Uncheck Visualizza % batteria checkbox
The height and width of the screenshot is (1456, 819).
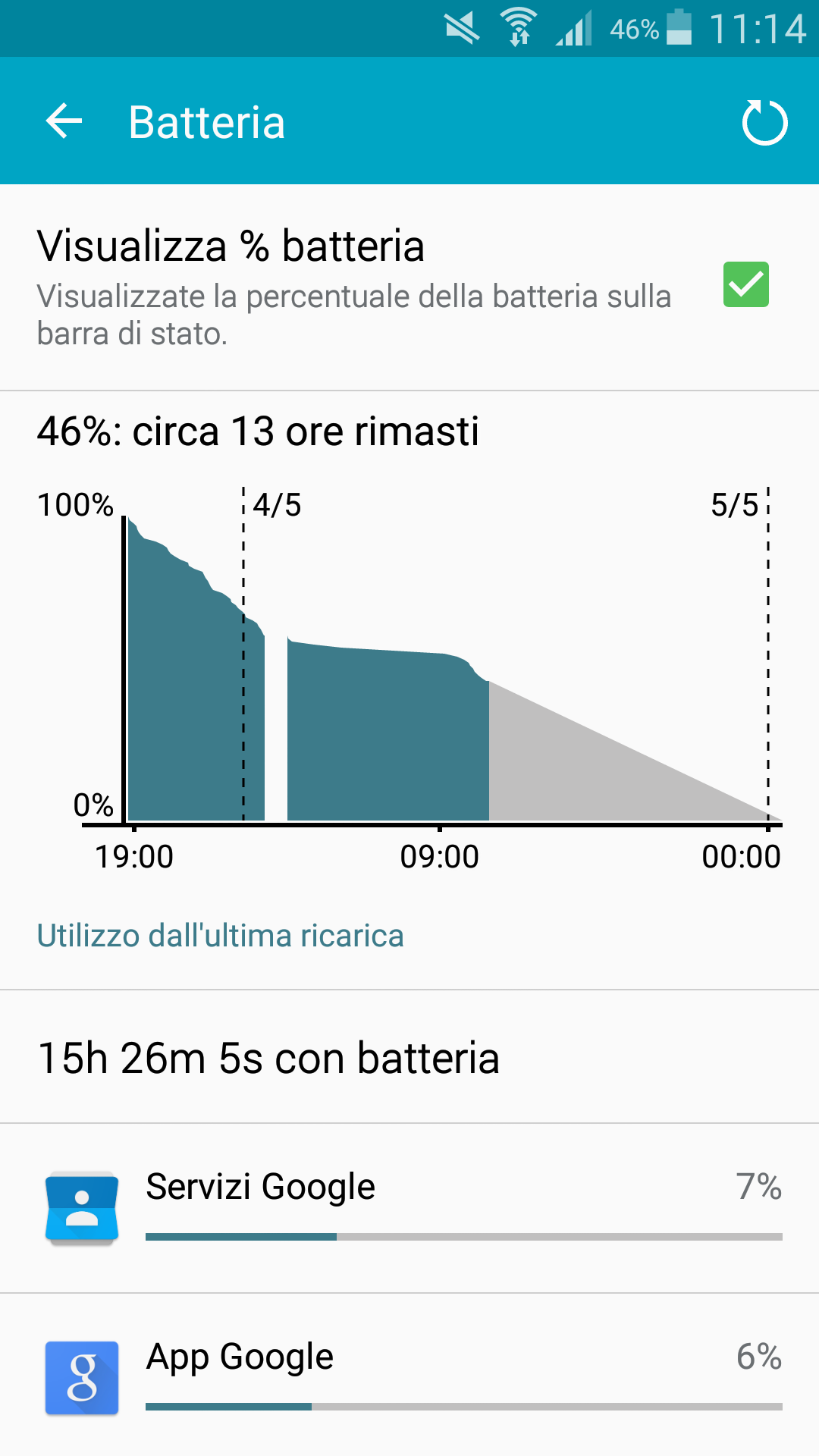click(745, 284)
